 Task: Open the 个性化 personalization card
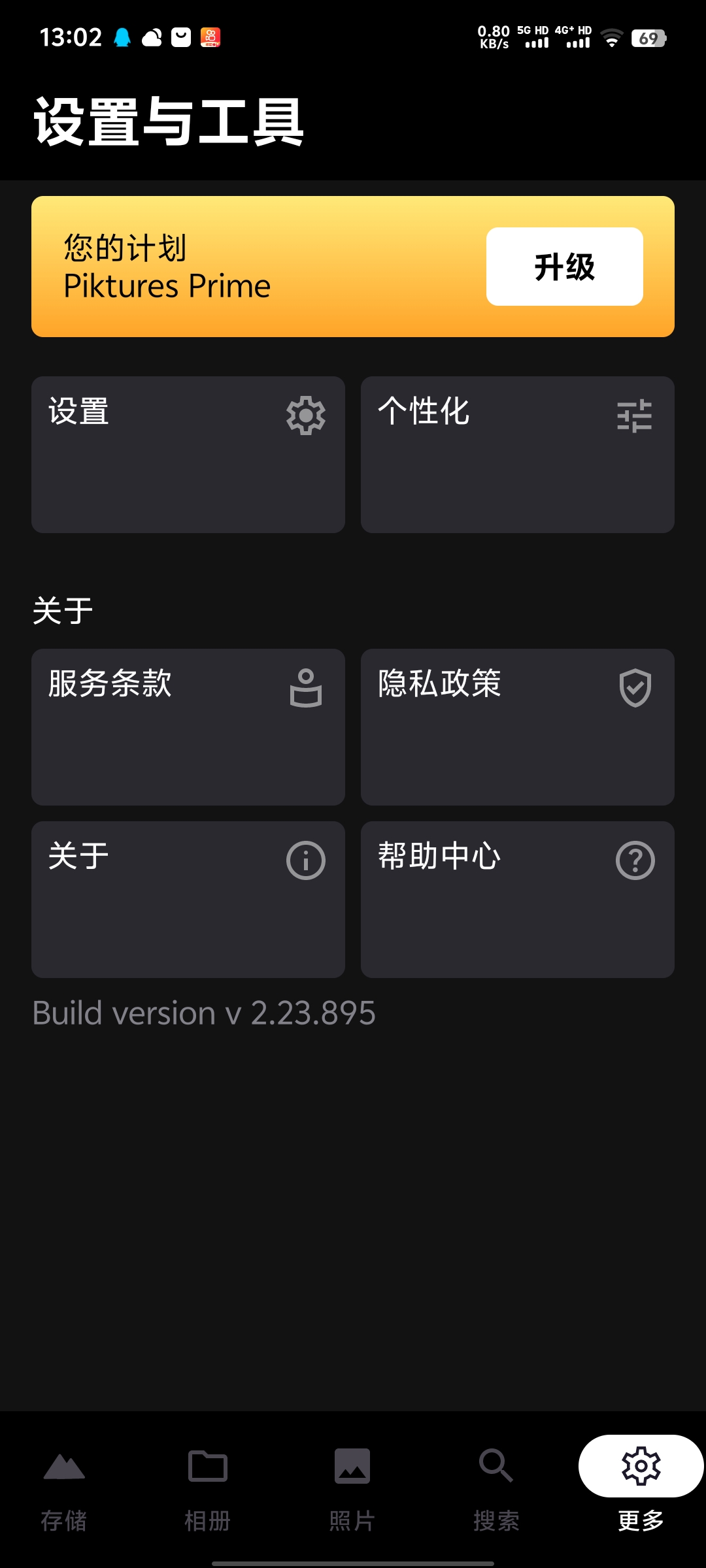click(x=517, y=454)
